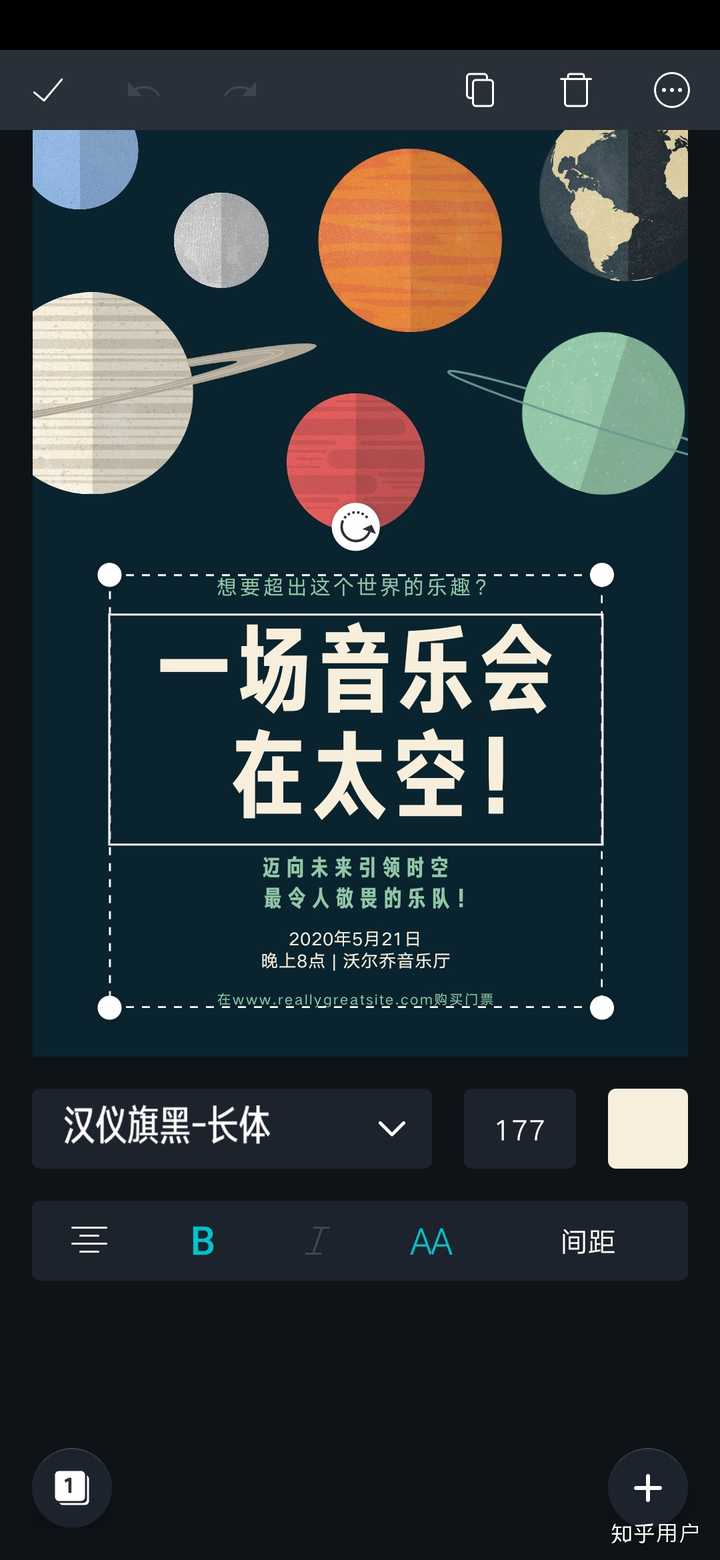
Task: Tap the rotate handle above the text box
Action: [356, 526]
